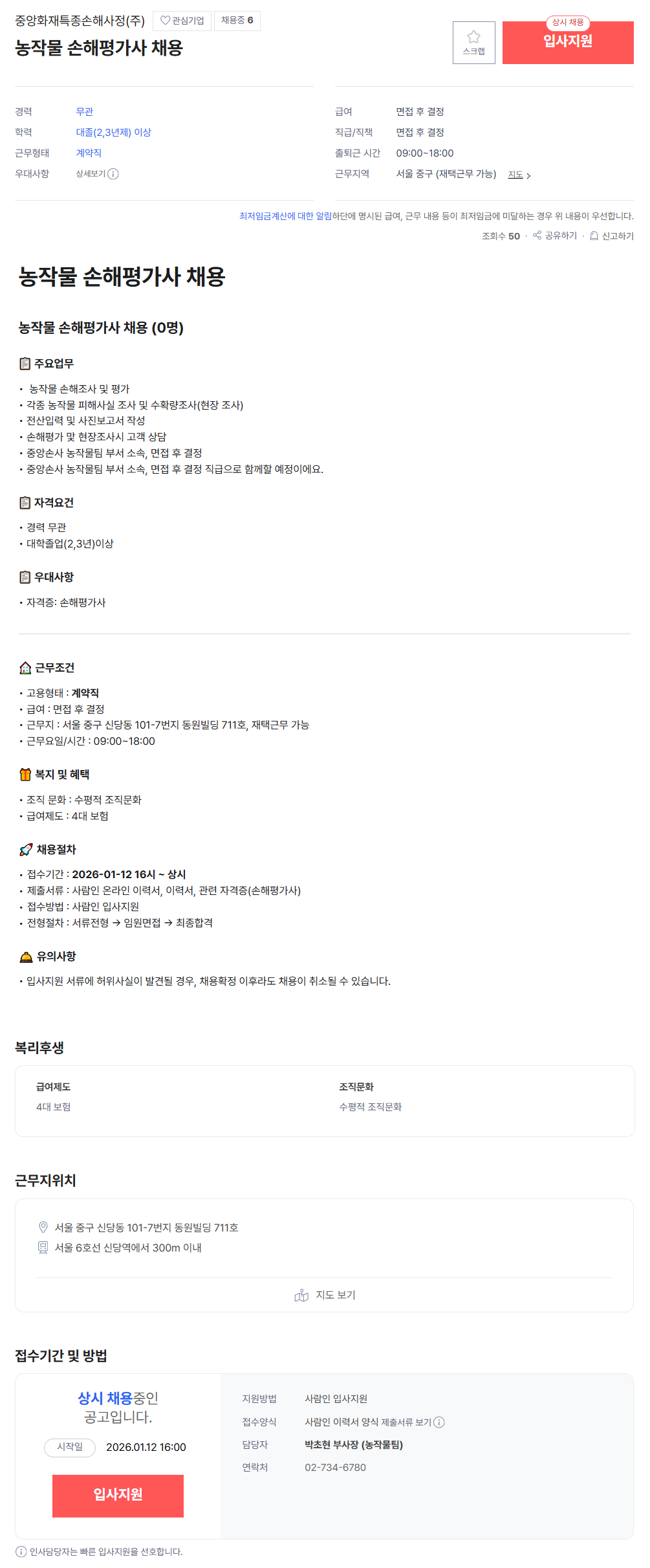Viewport: 650px width, 1568px height.
Task: Share this posting via 공유하기
Action: pos(555,236)
